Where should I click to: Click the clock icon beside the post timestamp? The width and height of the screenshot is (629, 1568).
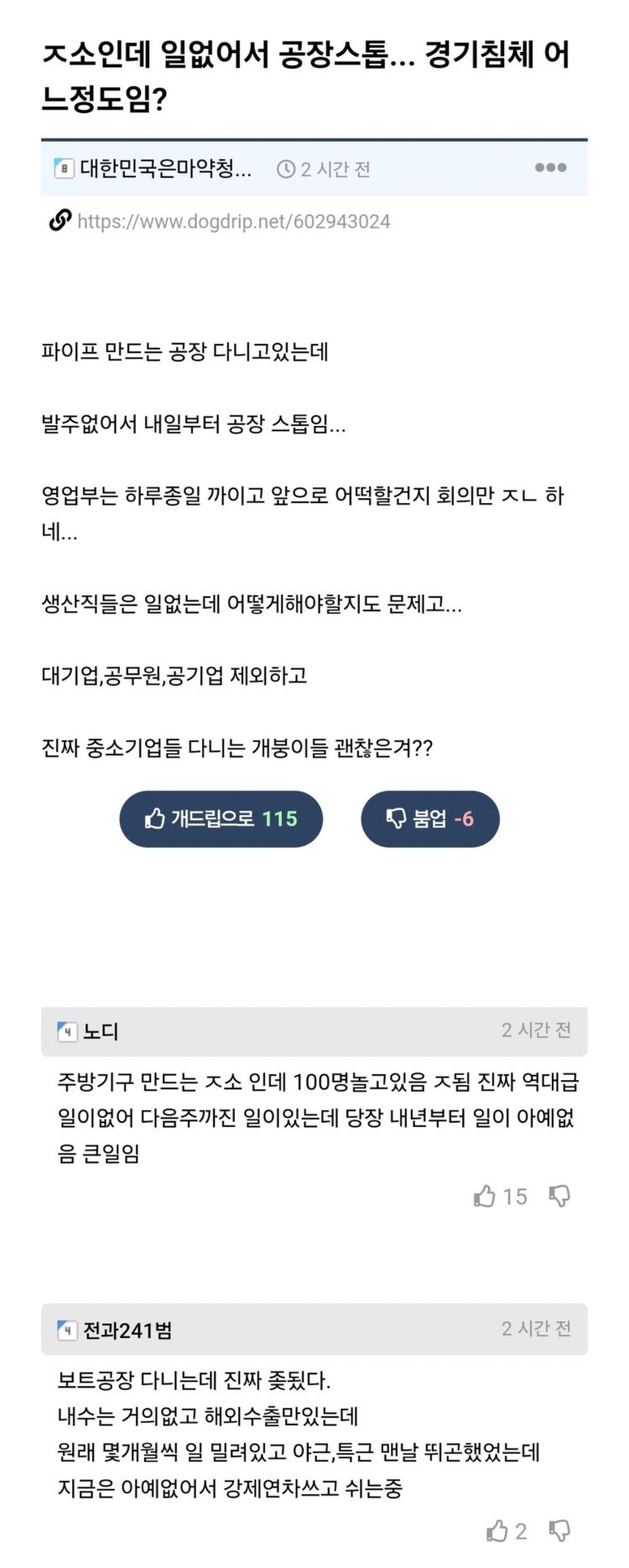tap(287, 169)
